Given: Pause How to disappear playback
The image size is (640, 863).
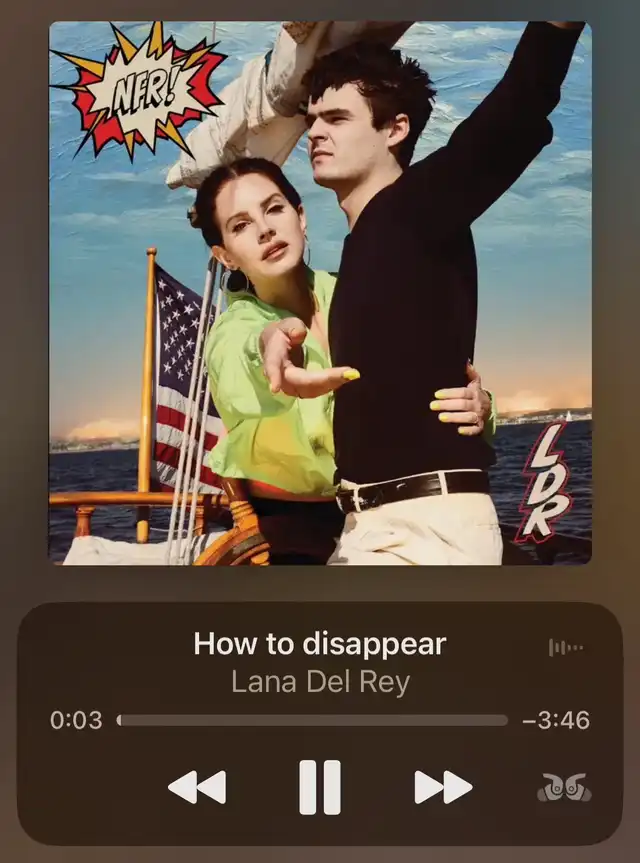Looking at the screenshot, I should tap(320, 787).
